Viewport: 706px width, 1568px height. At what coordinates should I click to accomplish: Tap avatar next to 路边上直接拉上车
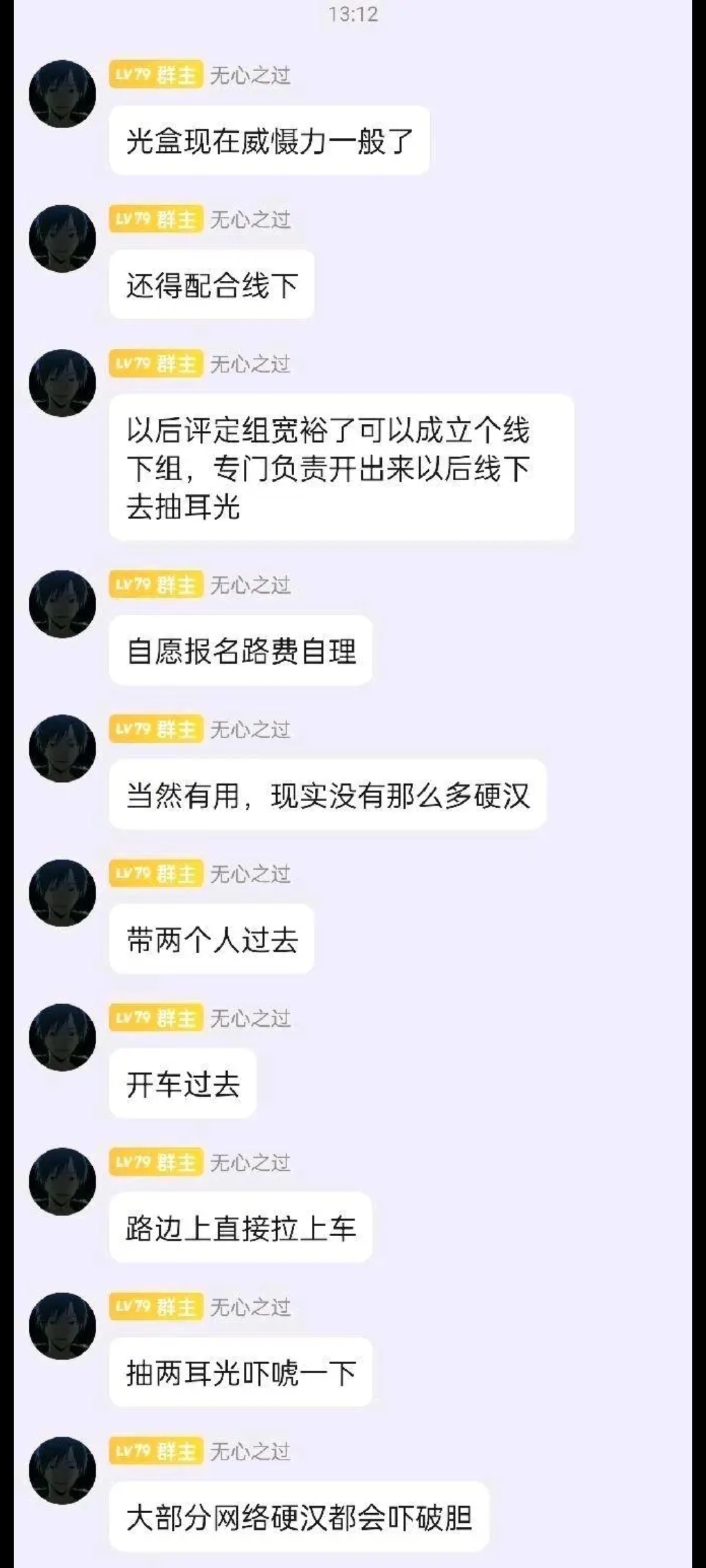pyautogui.click(x=63, y=1181)
